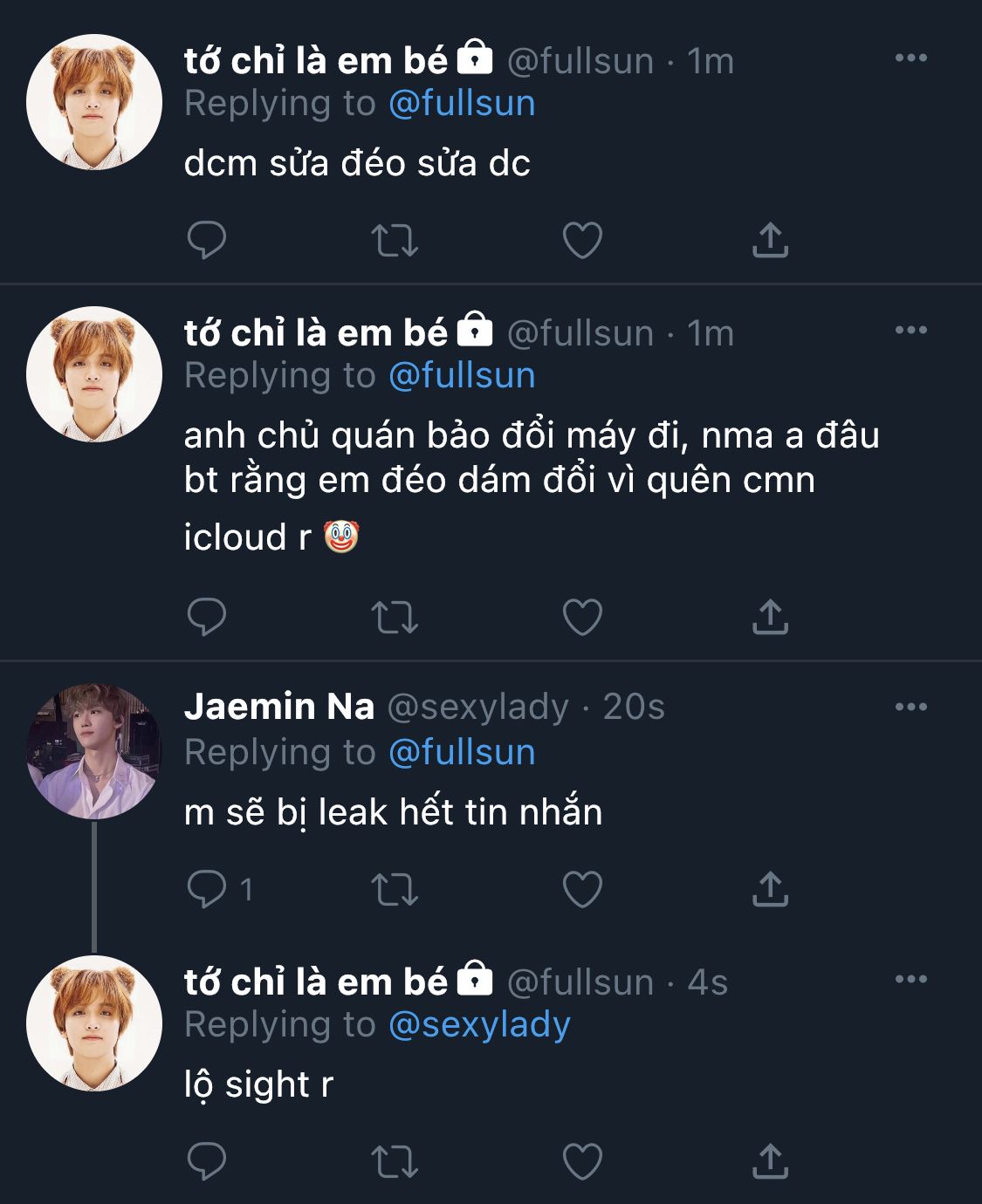Like the 'dcm sửa đéo sửa dc' tweet

pyautogui.click(x=582, y=240)
